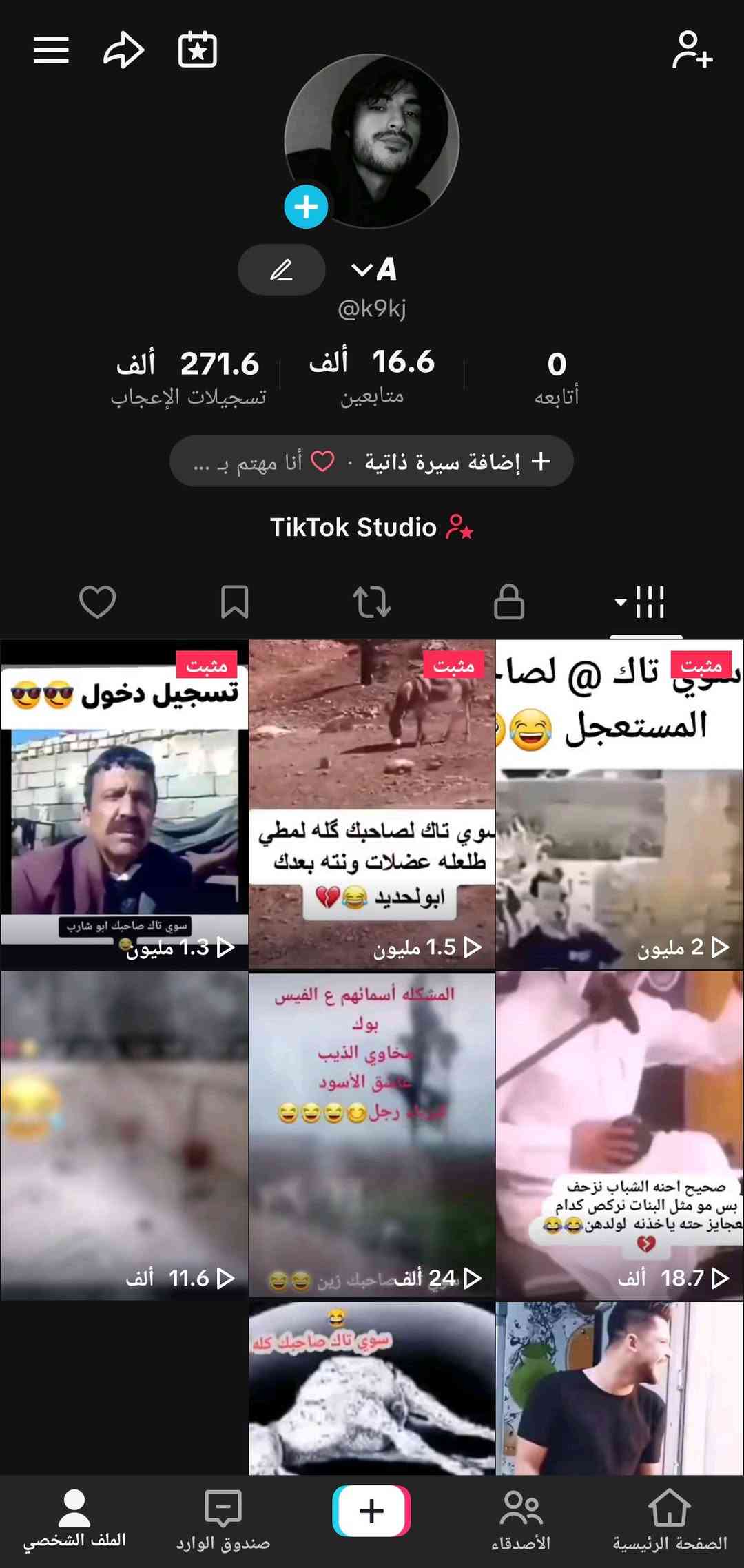Open TikTok Studio

click(x=372, y=528)
